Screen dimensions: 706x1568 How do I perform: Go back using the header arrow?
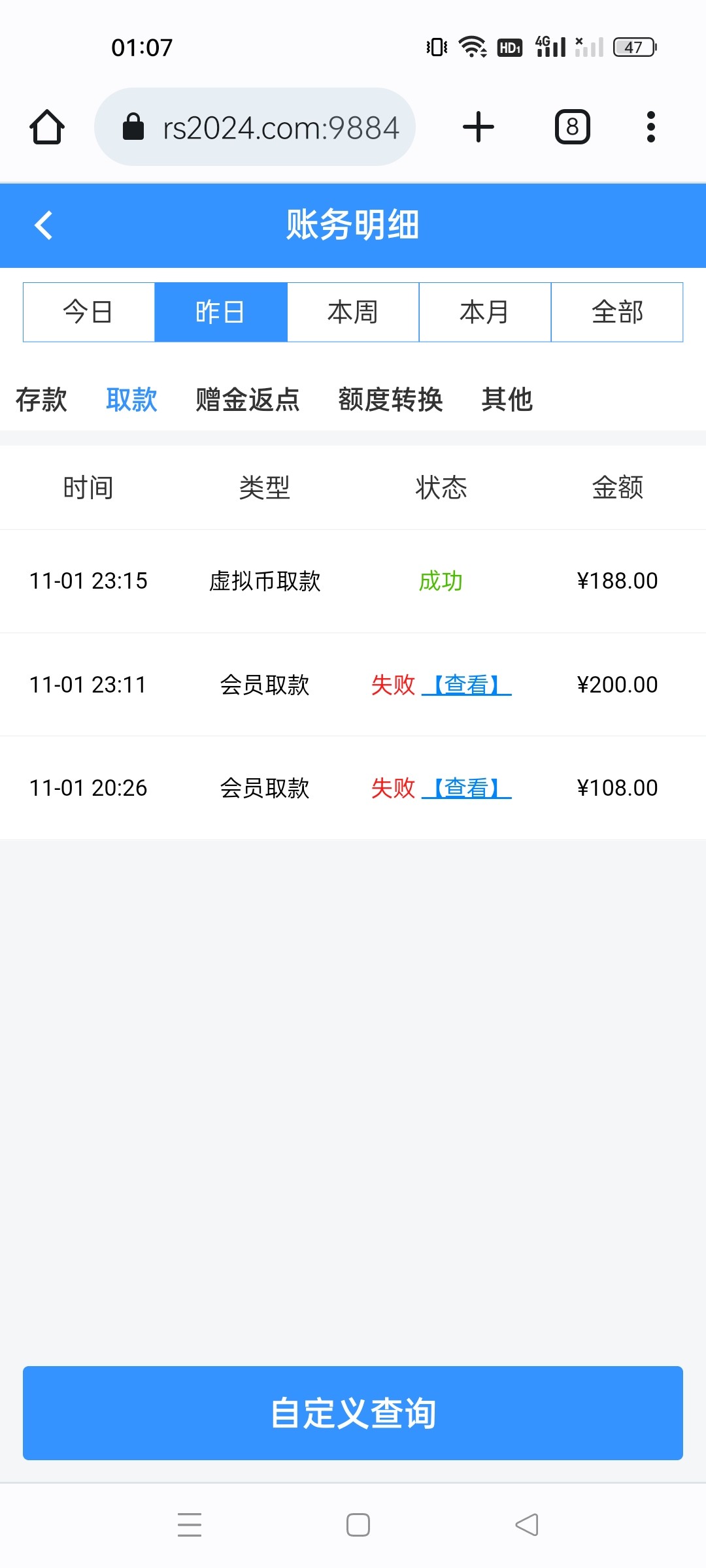pyautogui.click(x=44, y=225)
